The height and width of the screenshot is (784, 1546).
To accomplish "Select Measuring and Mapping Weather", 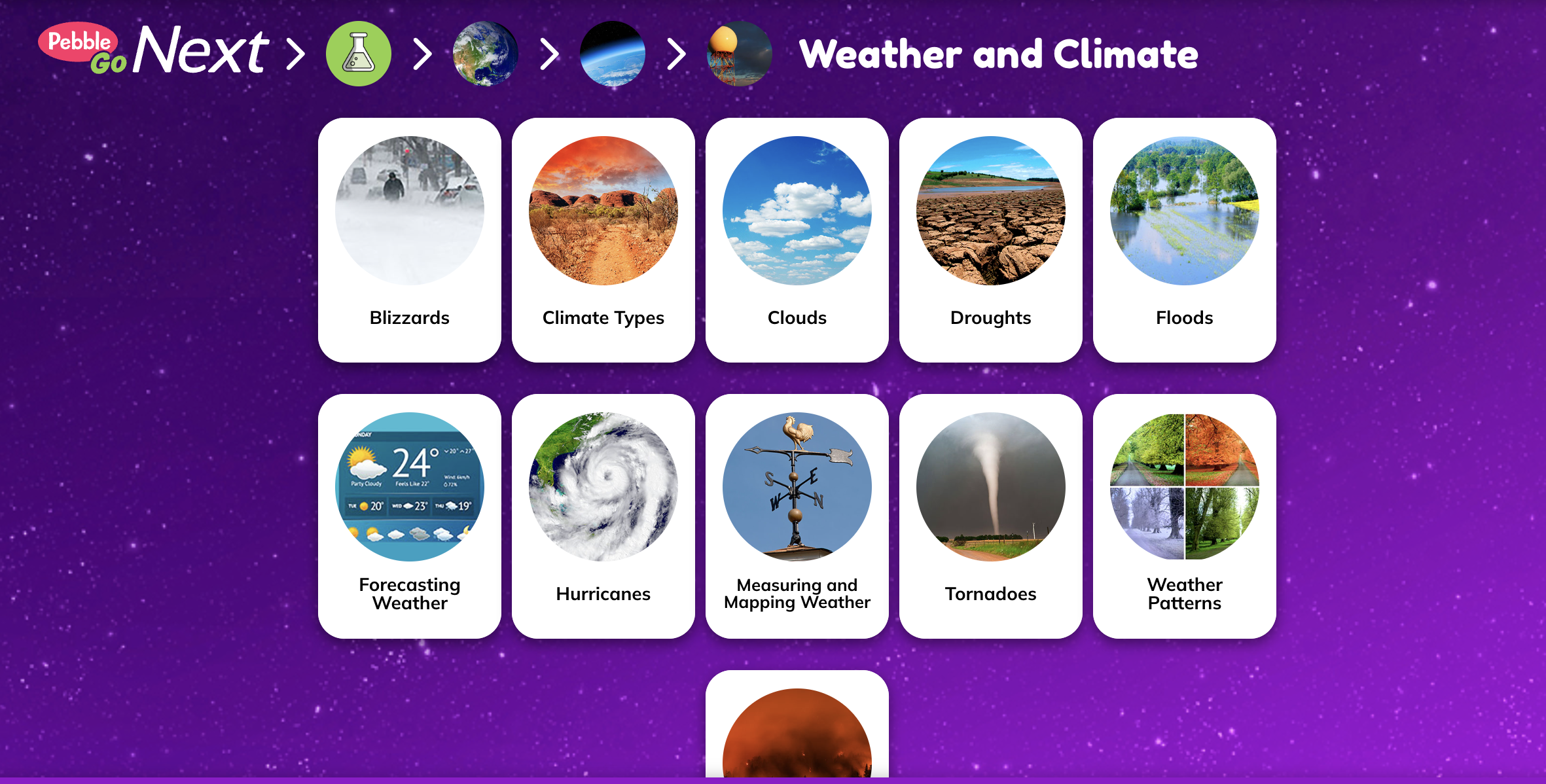I will [797, 516].
